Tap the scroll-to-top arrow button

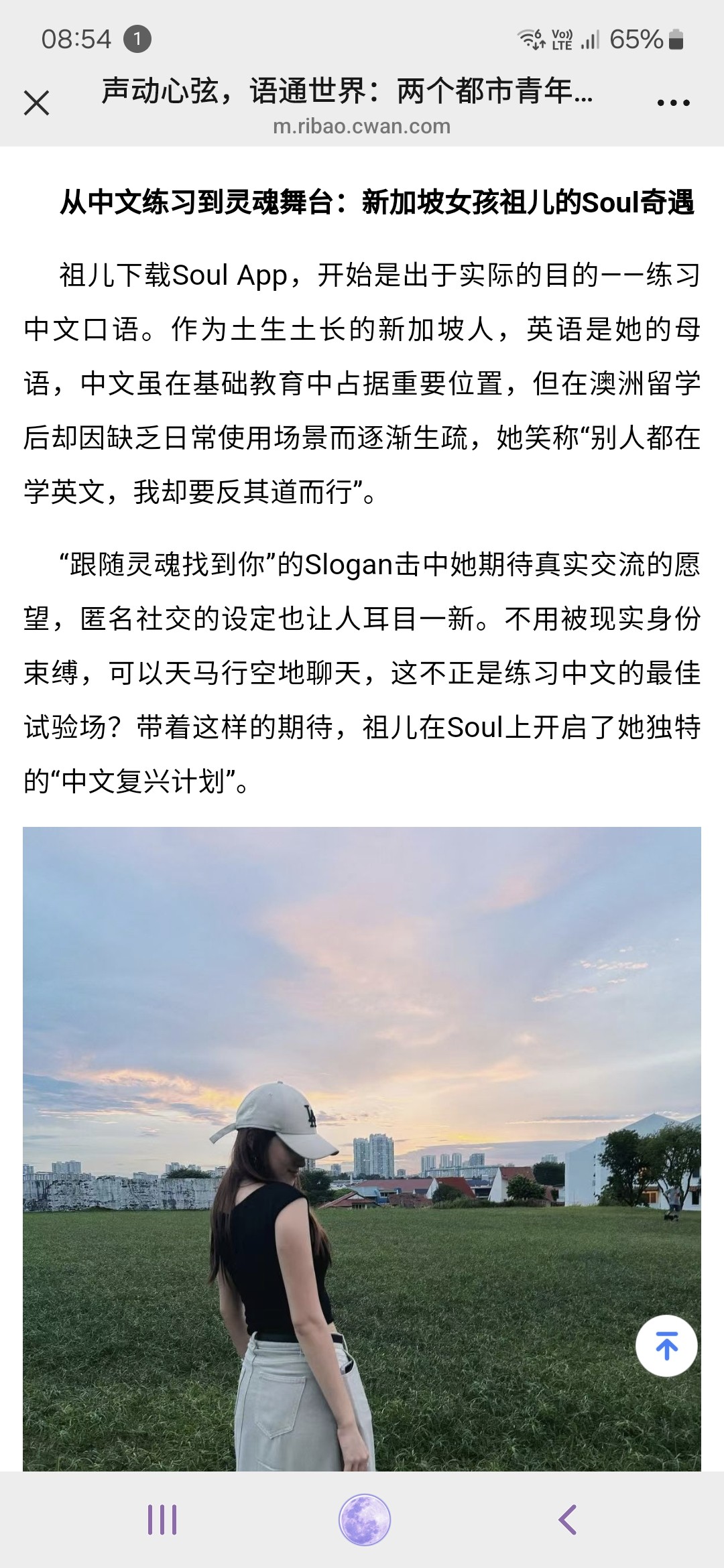tap(666, 1346)
